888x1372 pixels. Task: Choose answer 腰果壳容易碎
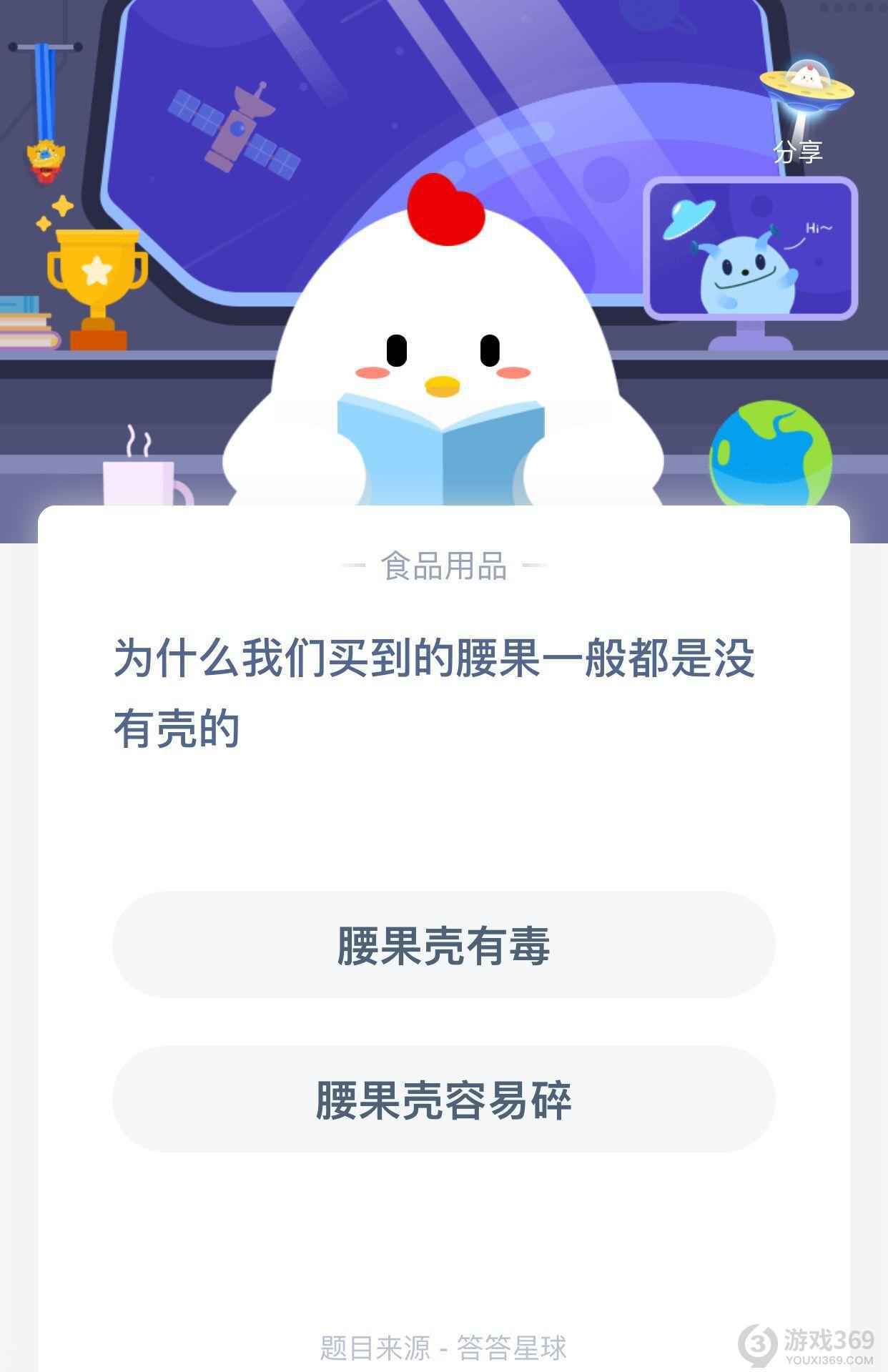click(x=443, y=1105)
